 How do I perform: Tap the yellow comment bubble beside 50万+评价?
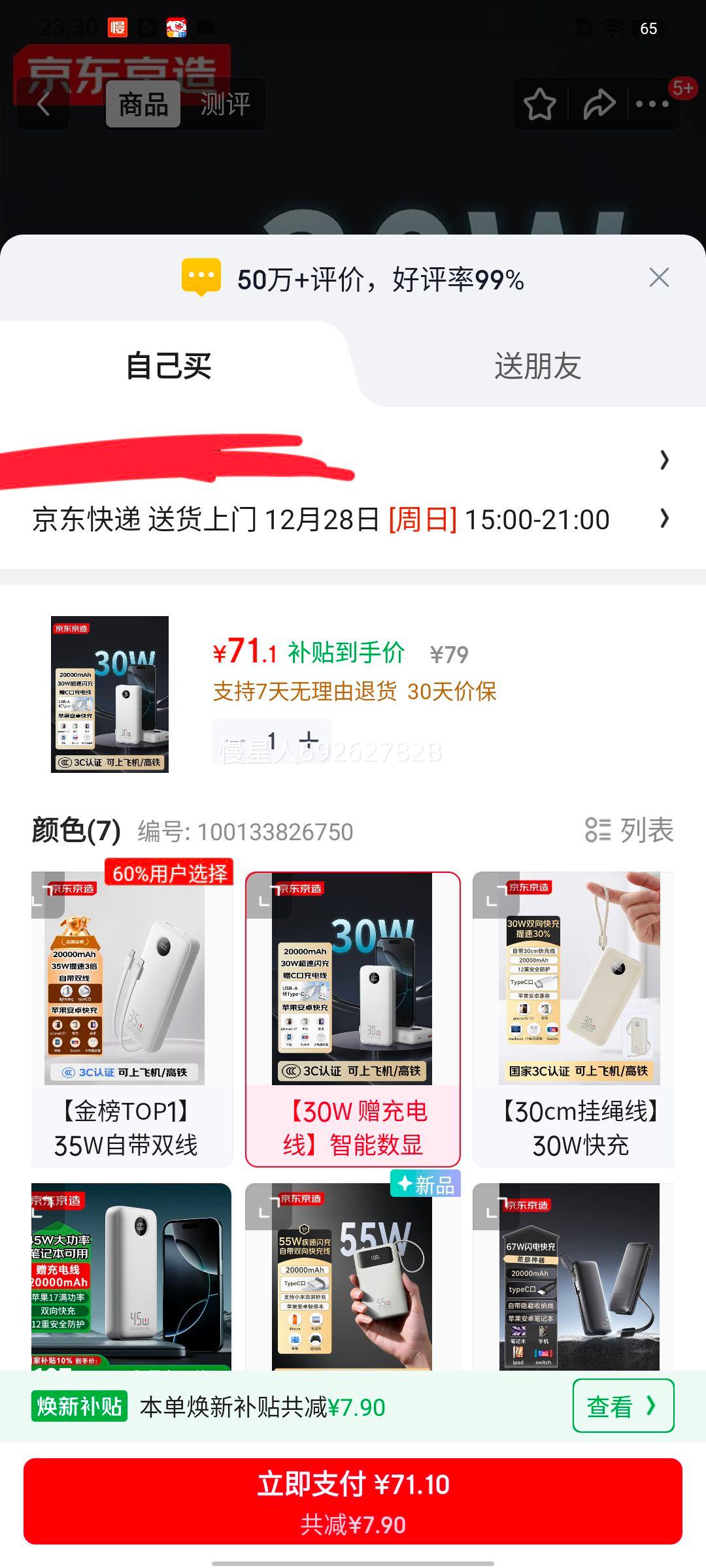click(x=201, y=278)
